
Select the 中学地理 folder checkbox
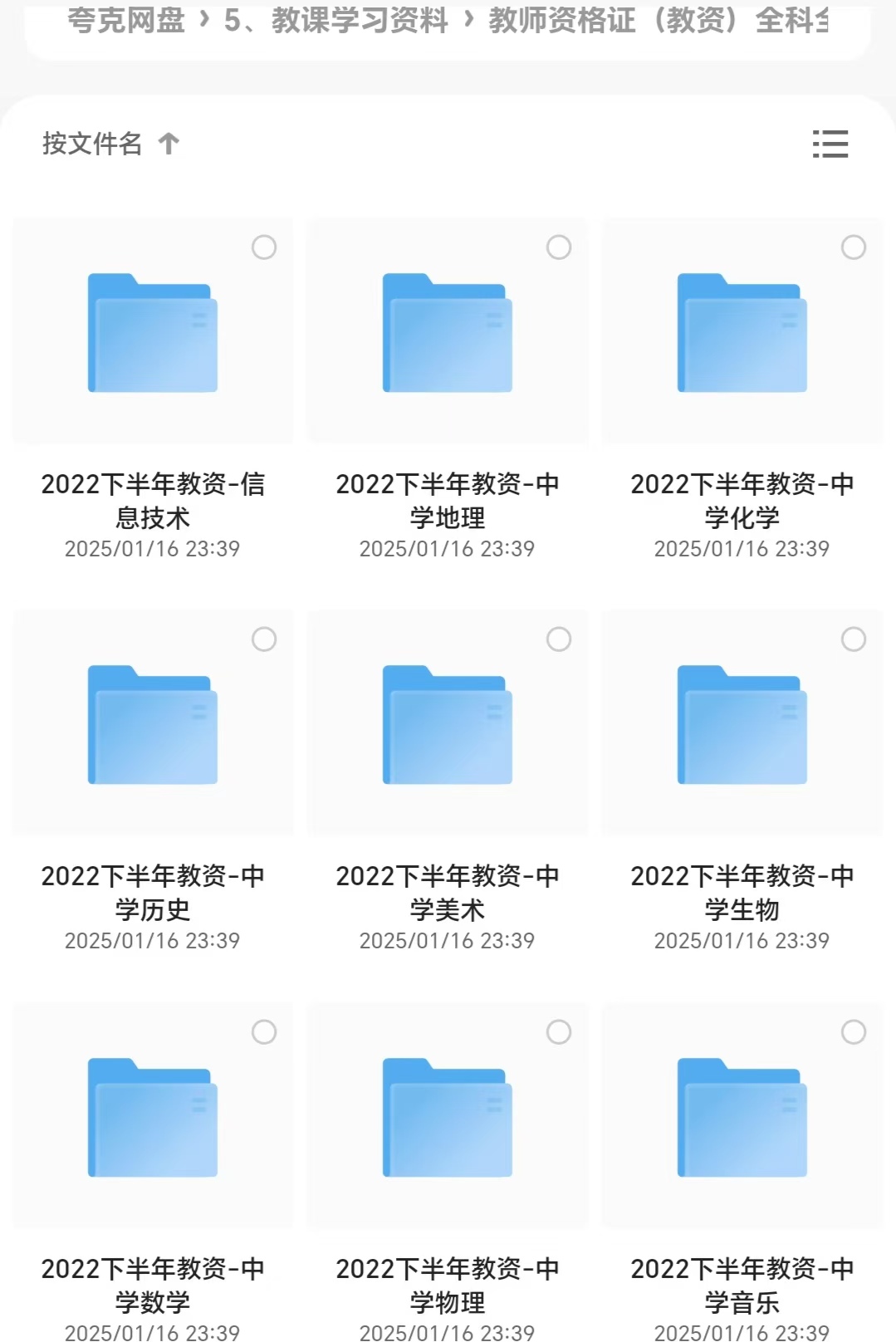(559, 247)
